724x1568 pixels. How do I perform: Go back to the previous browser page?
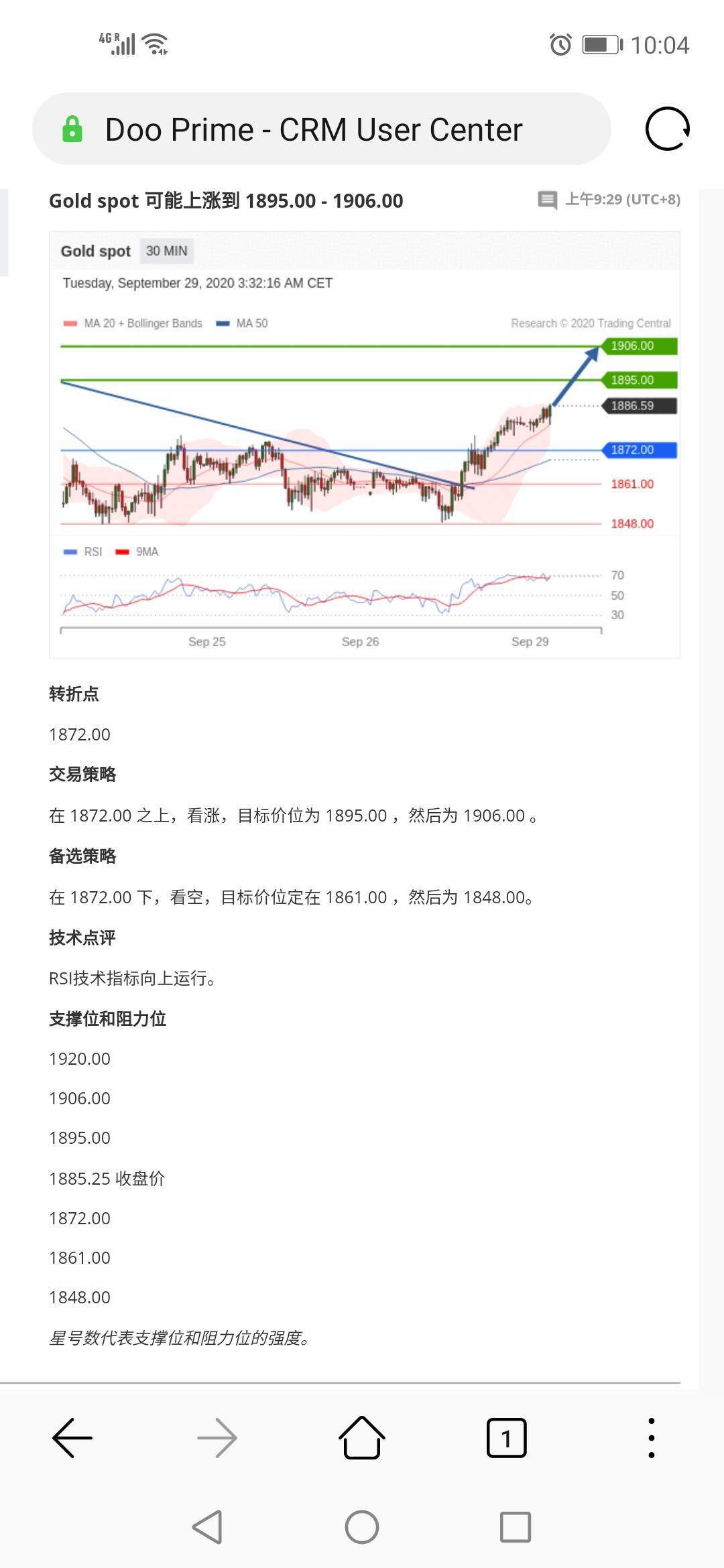(x=72, y=1438)
